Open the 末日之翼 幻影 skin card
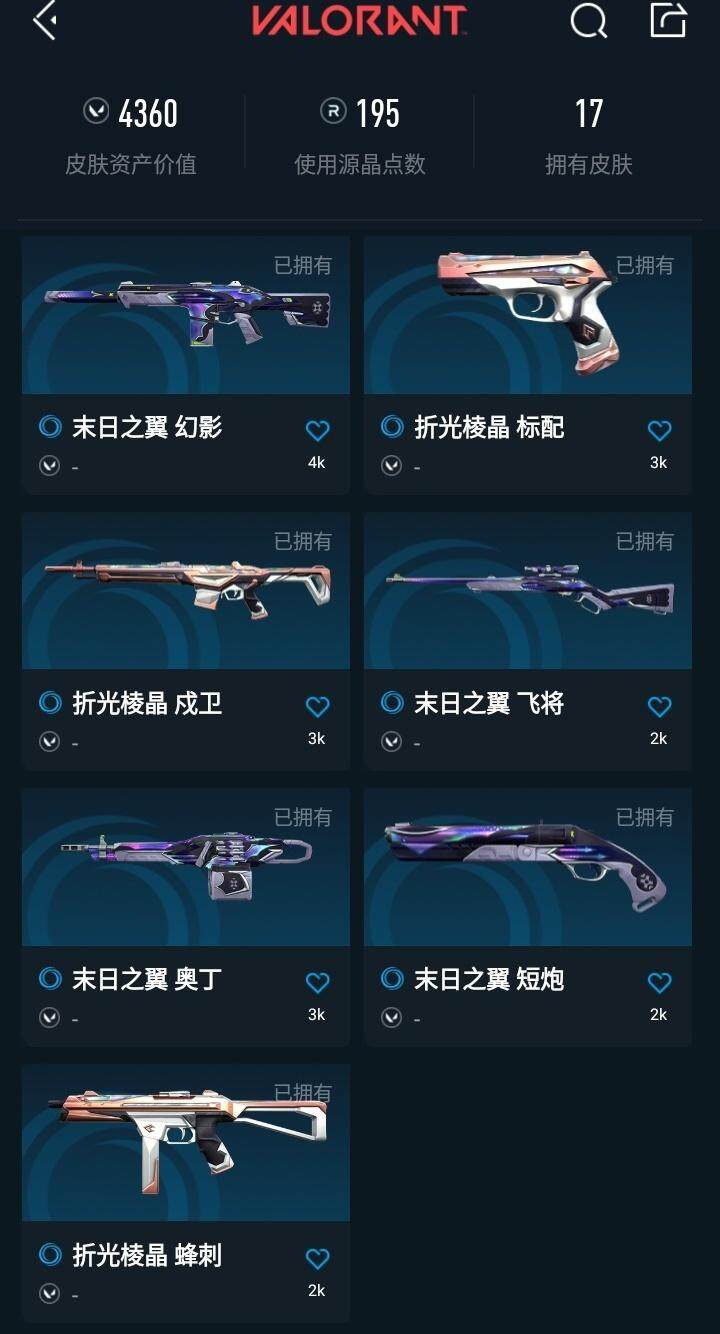The width and height of the screenshot is (720, 1334). 185,315
